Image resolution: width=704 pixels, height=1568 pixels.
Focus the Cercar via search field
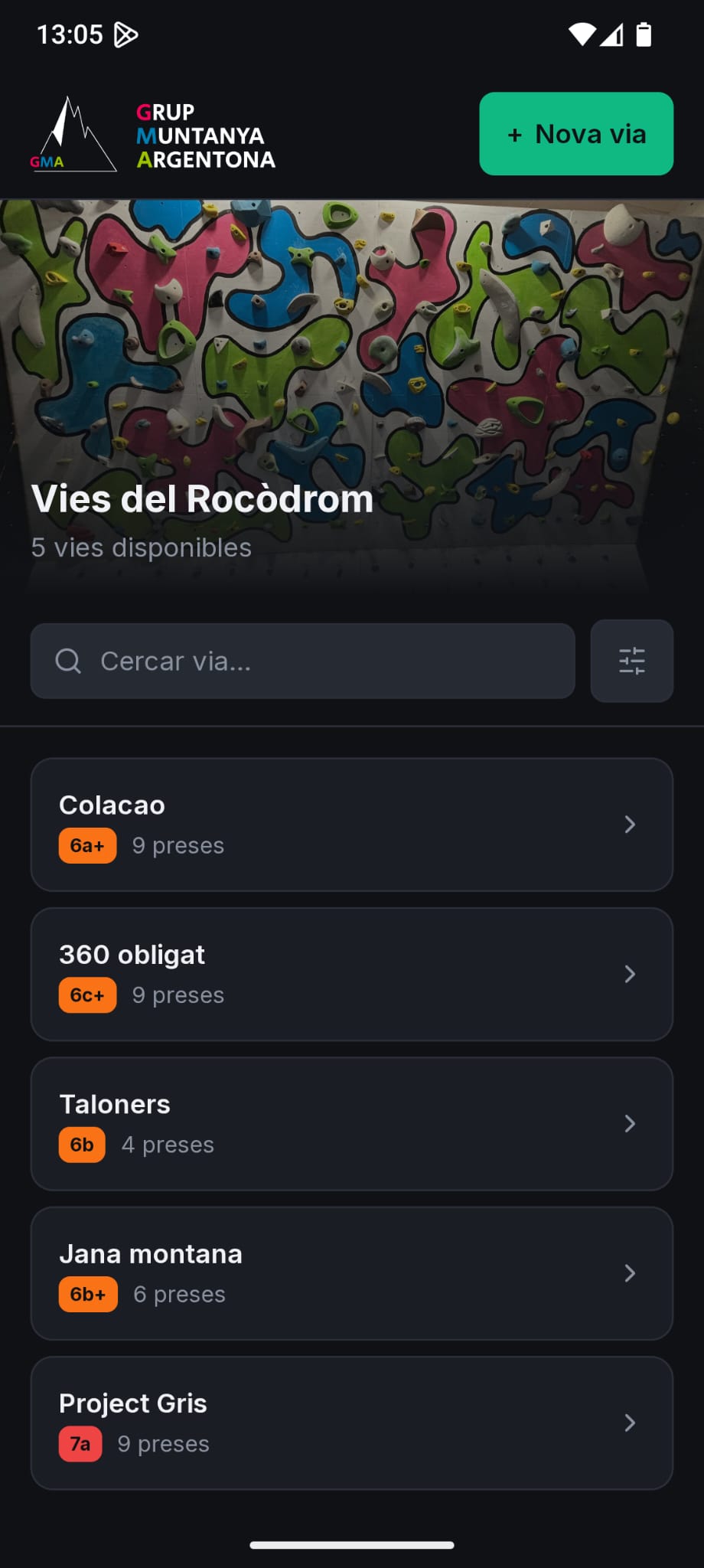(x=303, y=661)
